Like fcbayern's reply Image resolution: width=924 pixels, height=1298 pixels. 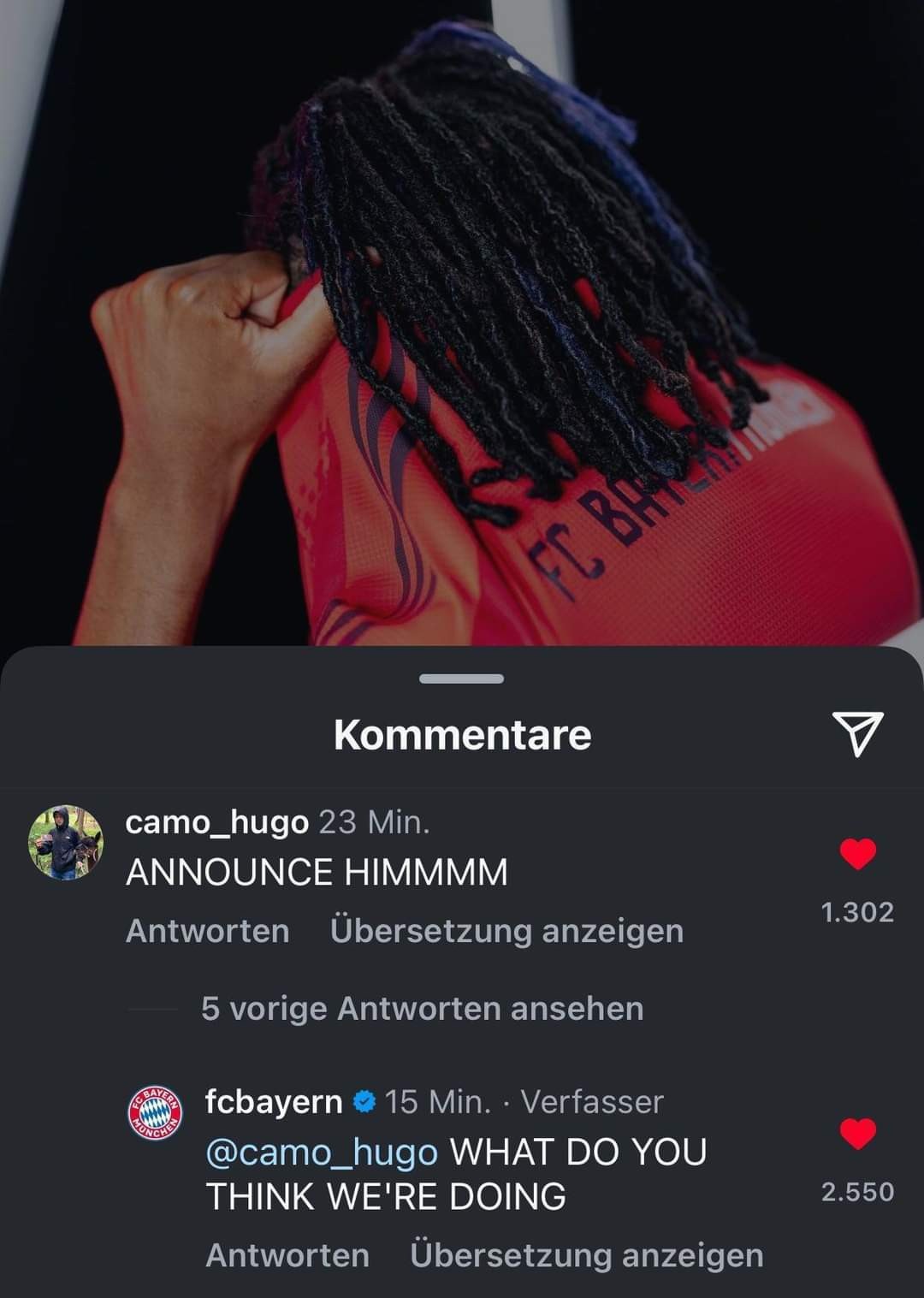point(858,1134)
